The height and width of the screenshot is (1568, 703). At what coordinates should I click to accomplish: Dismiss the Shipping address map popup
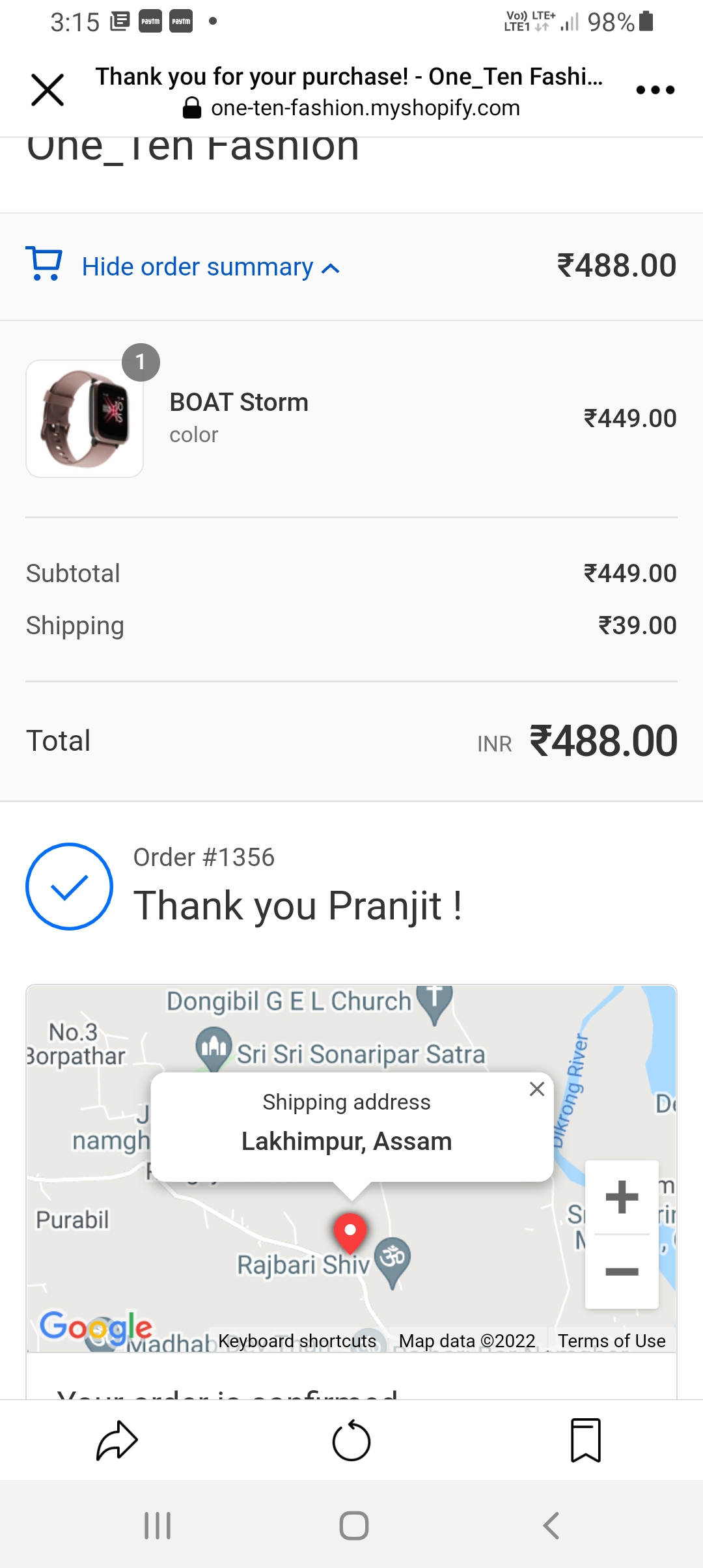pos(537,1089)
